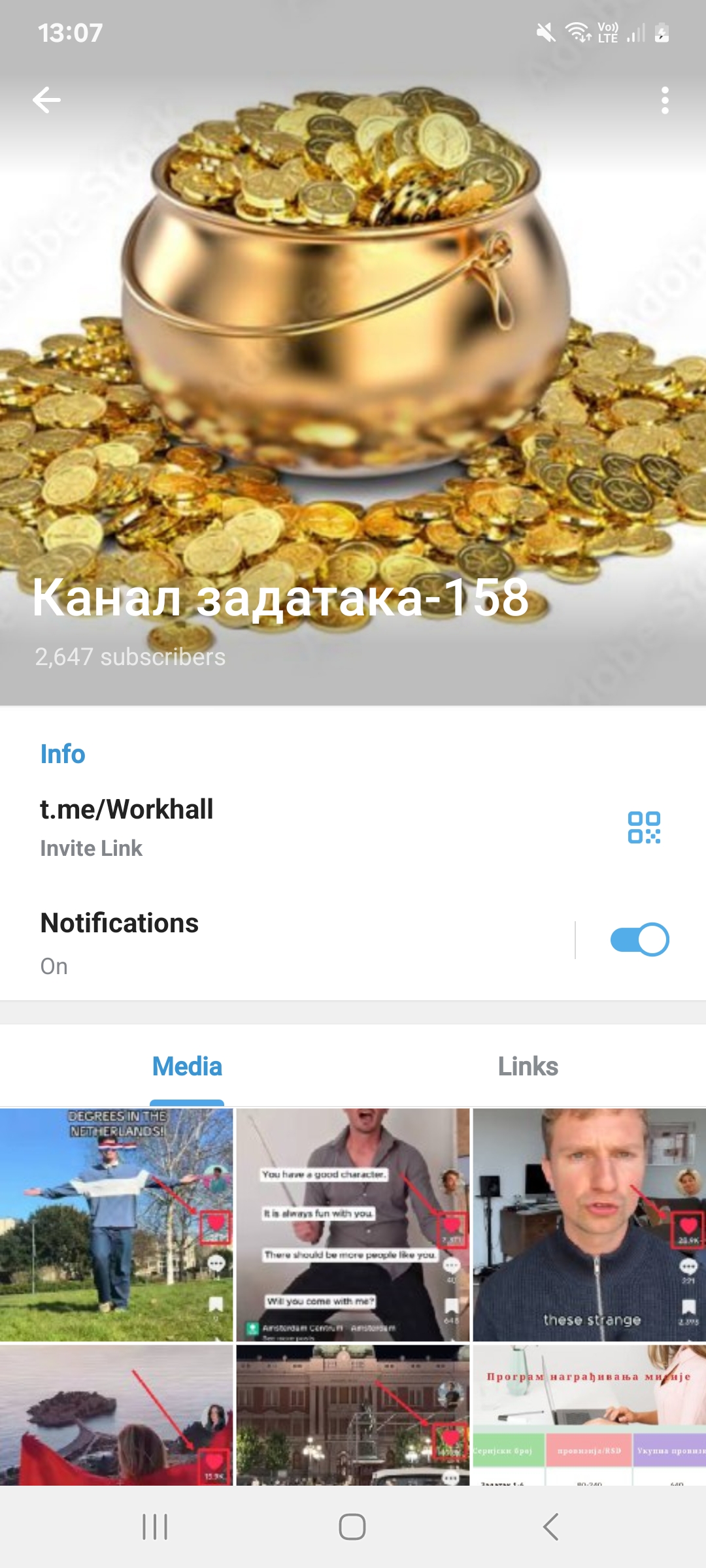Open the t.me/Workhall invite link row
Viewport: 706px width, 1568px height.
[x=261, y=826]
